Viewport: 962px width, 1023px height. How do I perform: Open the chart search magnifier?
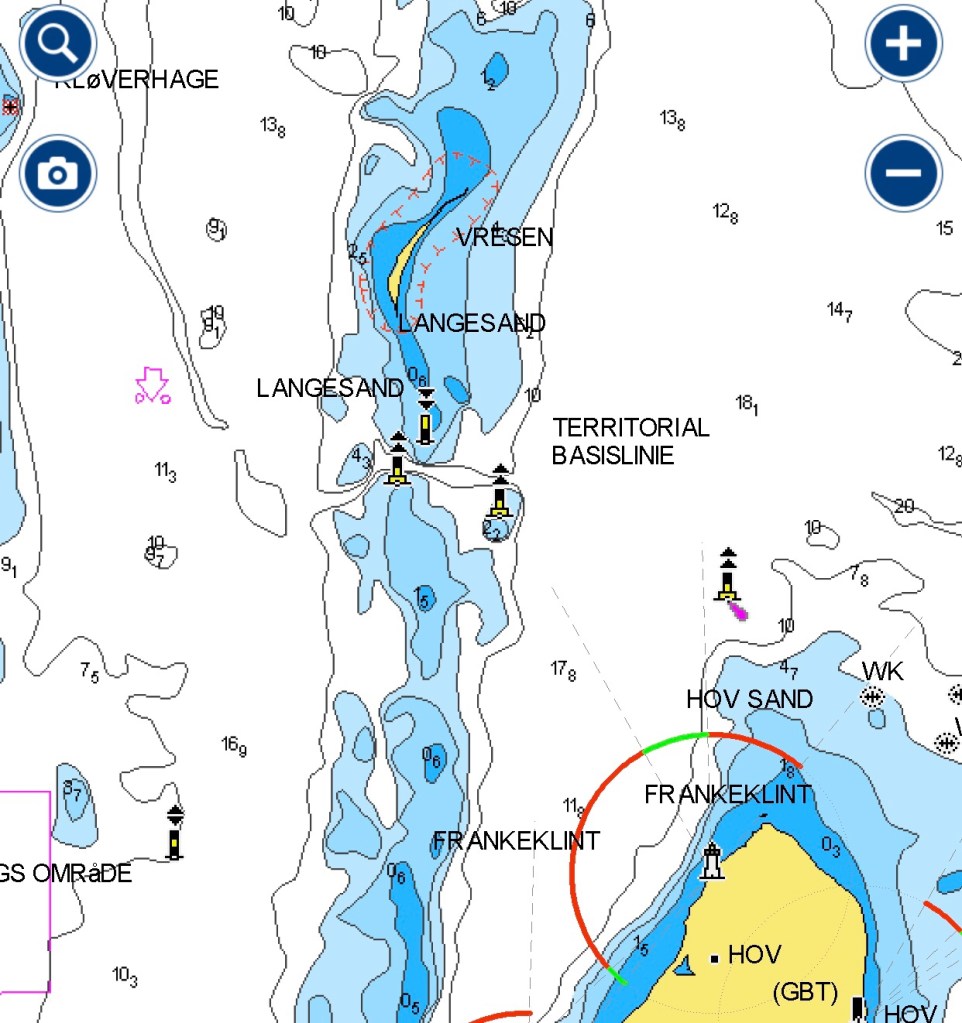(58, 43)
